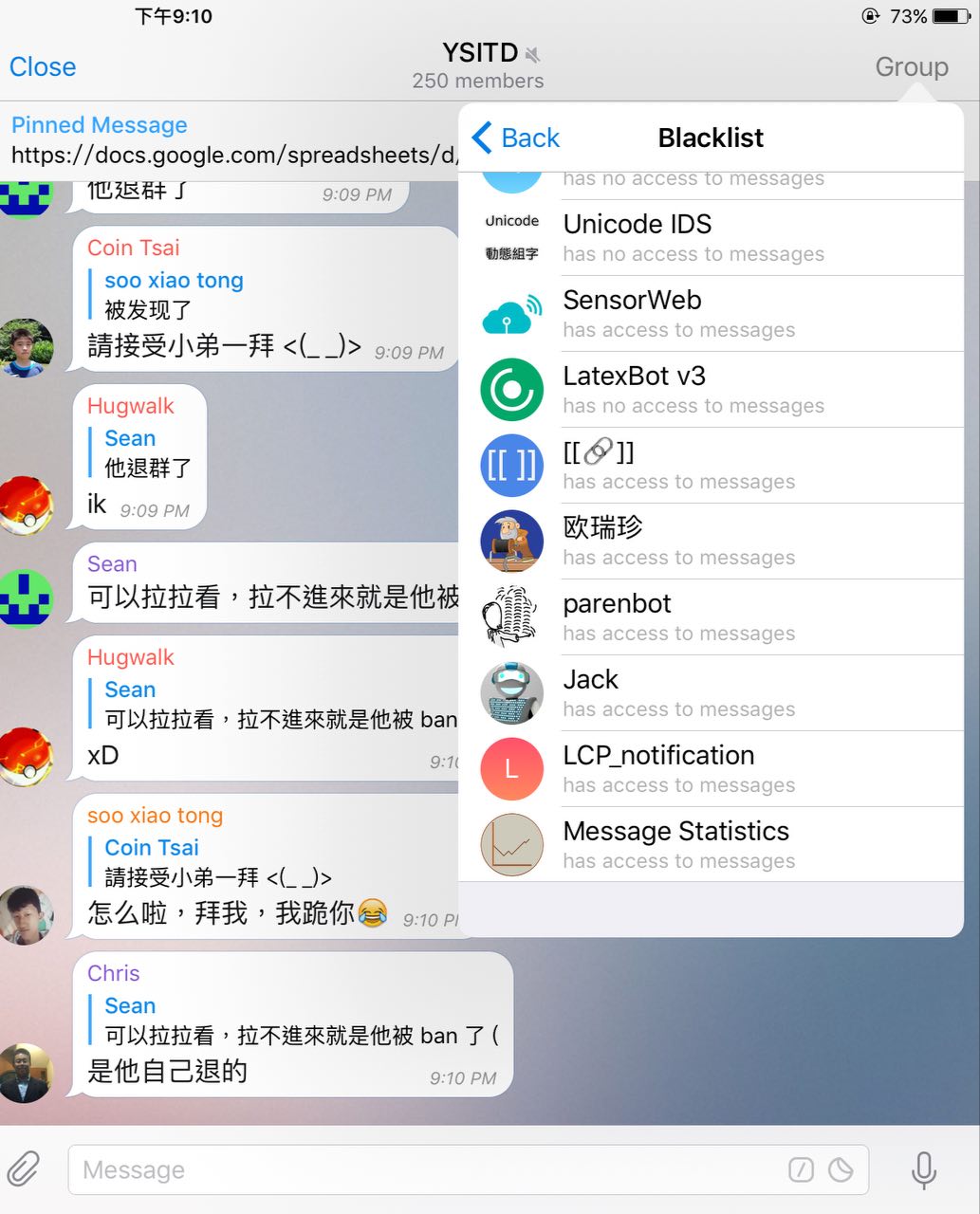Select LCP_notification entry
This screenshot has height=1214, width=980.
712,769
